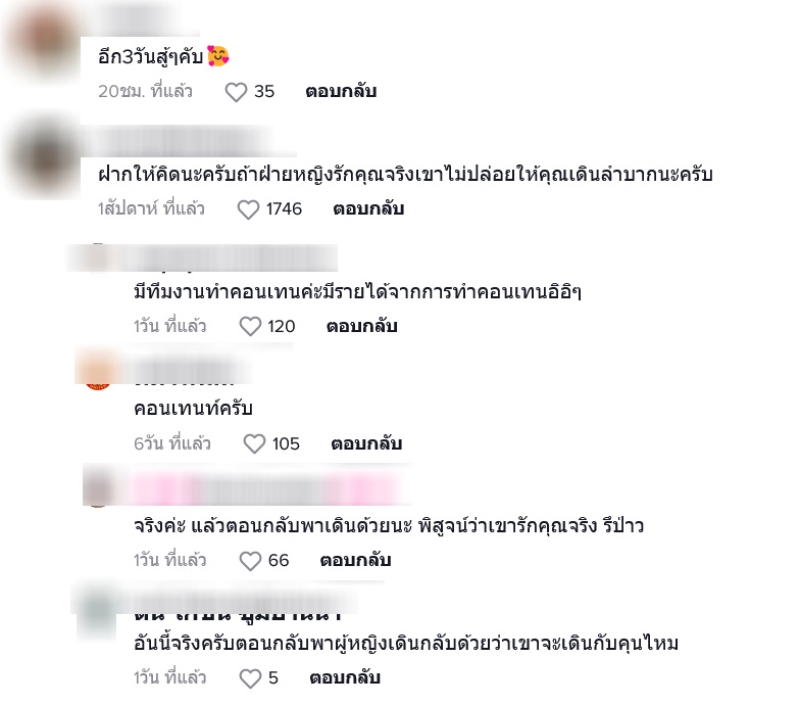Reply to the comment from 1 week ago
800x705 pixels.
370,209
